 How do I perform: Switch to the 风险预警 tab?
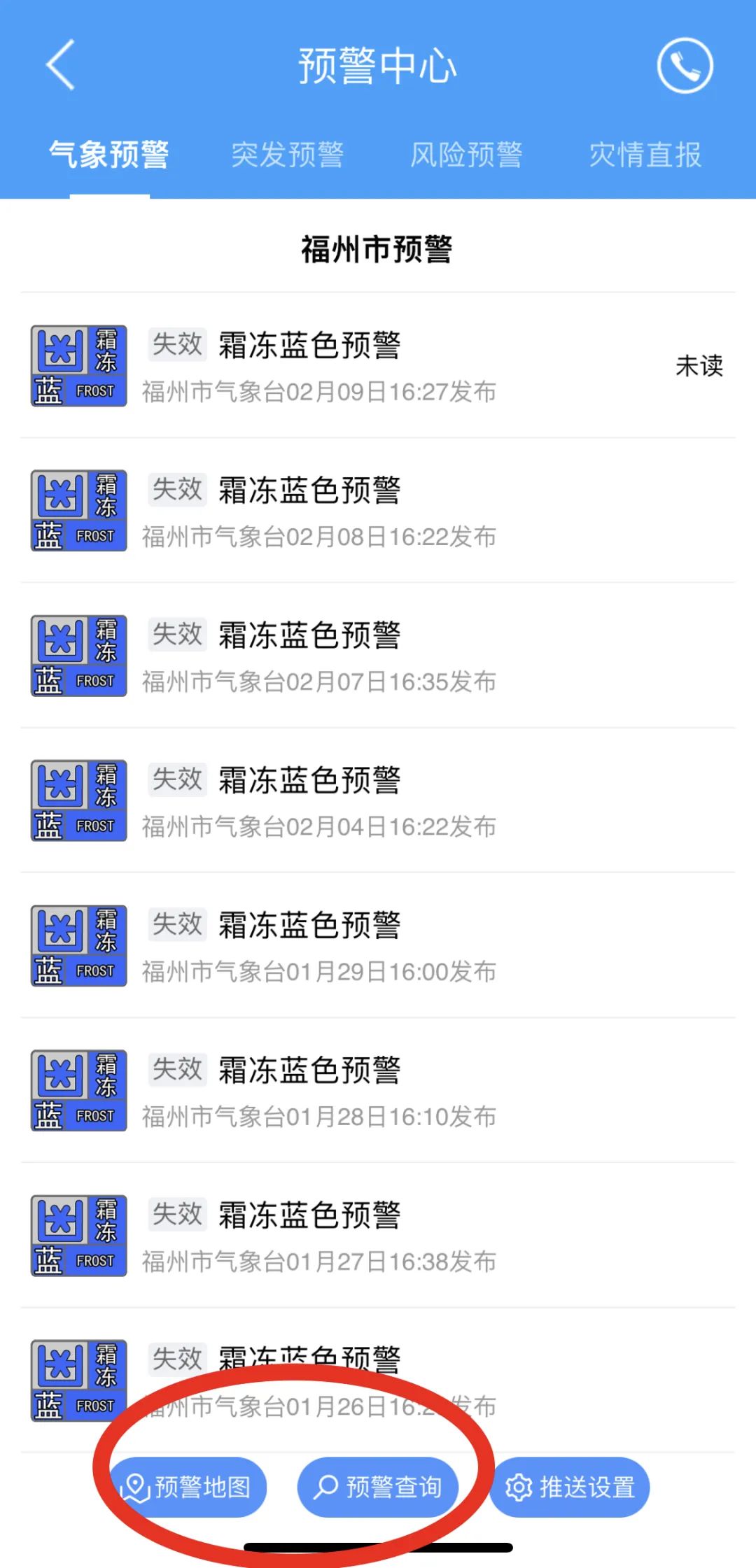pos(466,155)
